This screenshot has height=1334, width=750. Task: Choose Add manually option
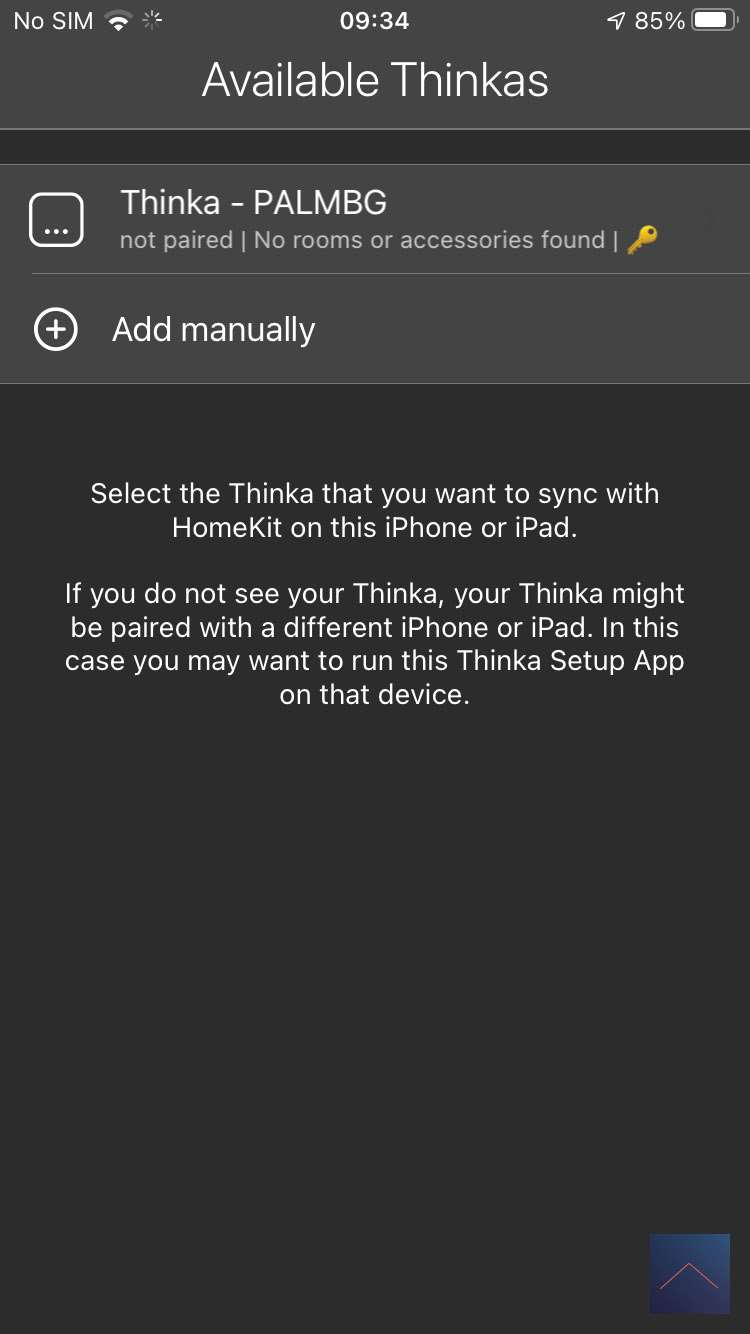213,330
